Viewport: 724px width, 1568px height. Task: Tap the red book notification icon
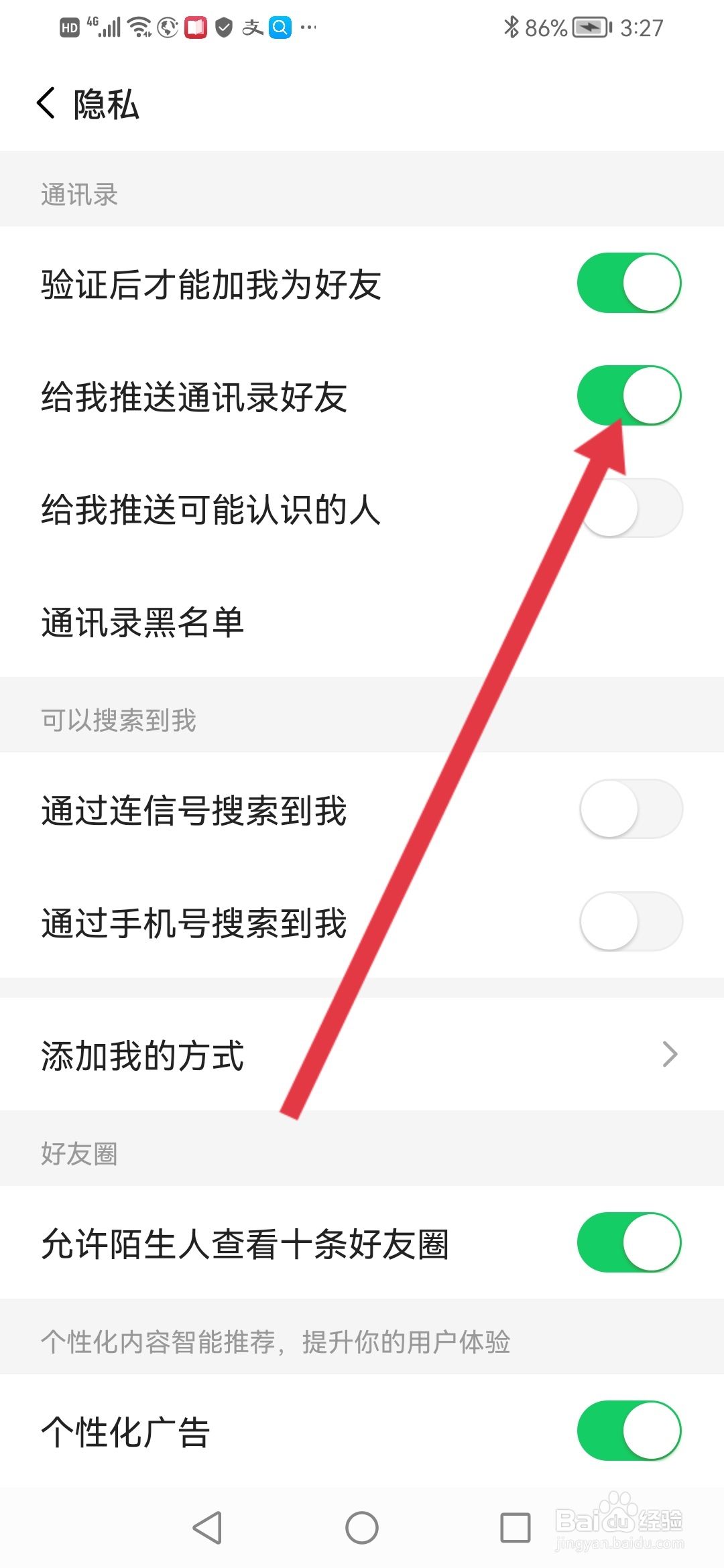tap(194, 27)
